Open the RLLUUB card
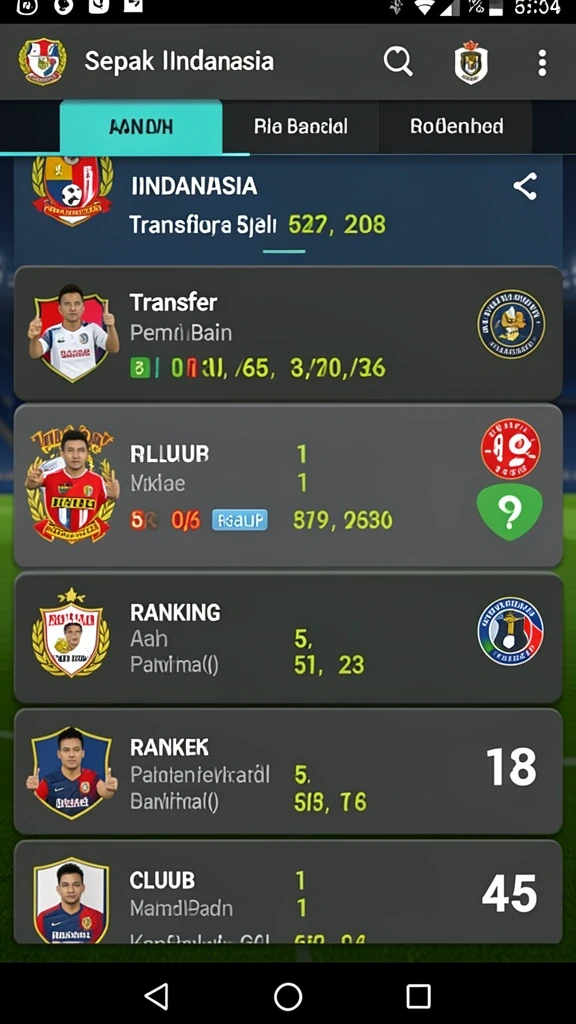Screen dimensions: 576x1024 [288, 486]
